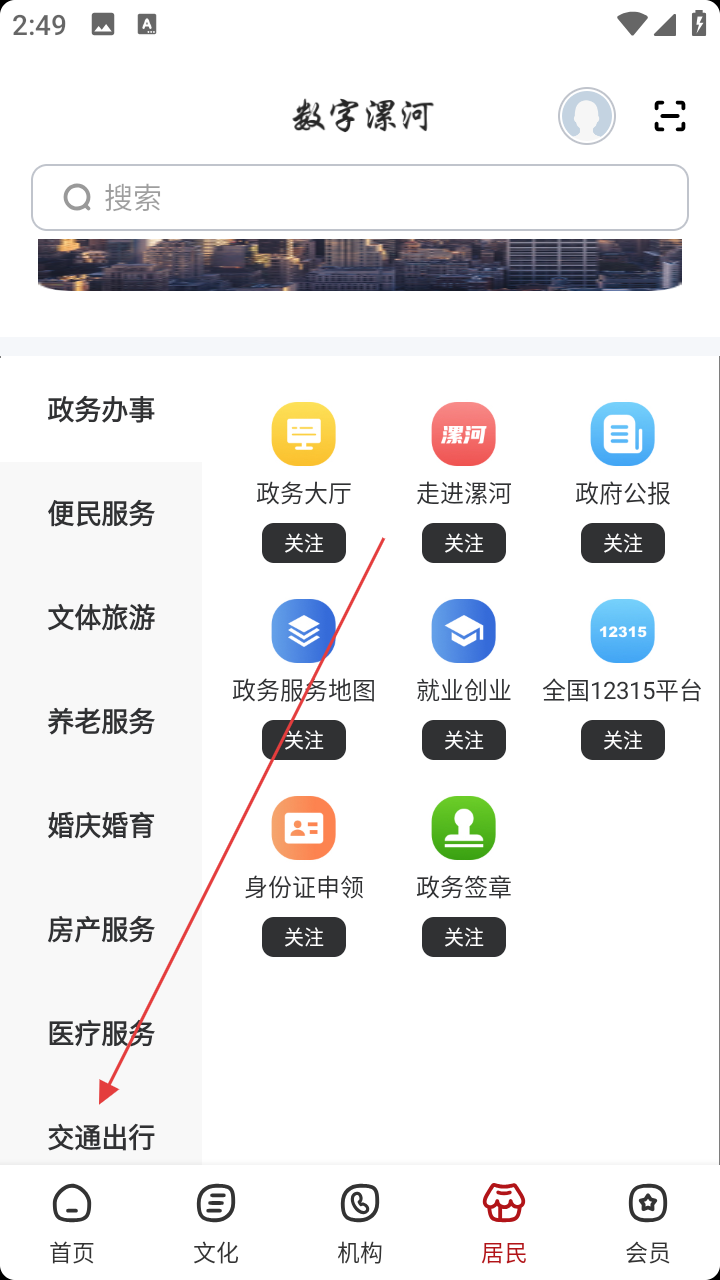Select the 交通出行 category
720x1280 pixels.
click(x=101, y=1137)
